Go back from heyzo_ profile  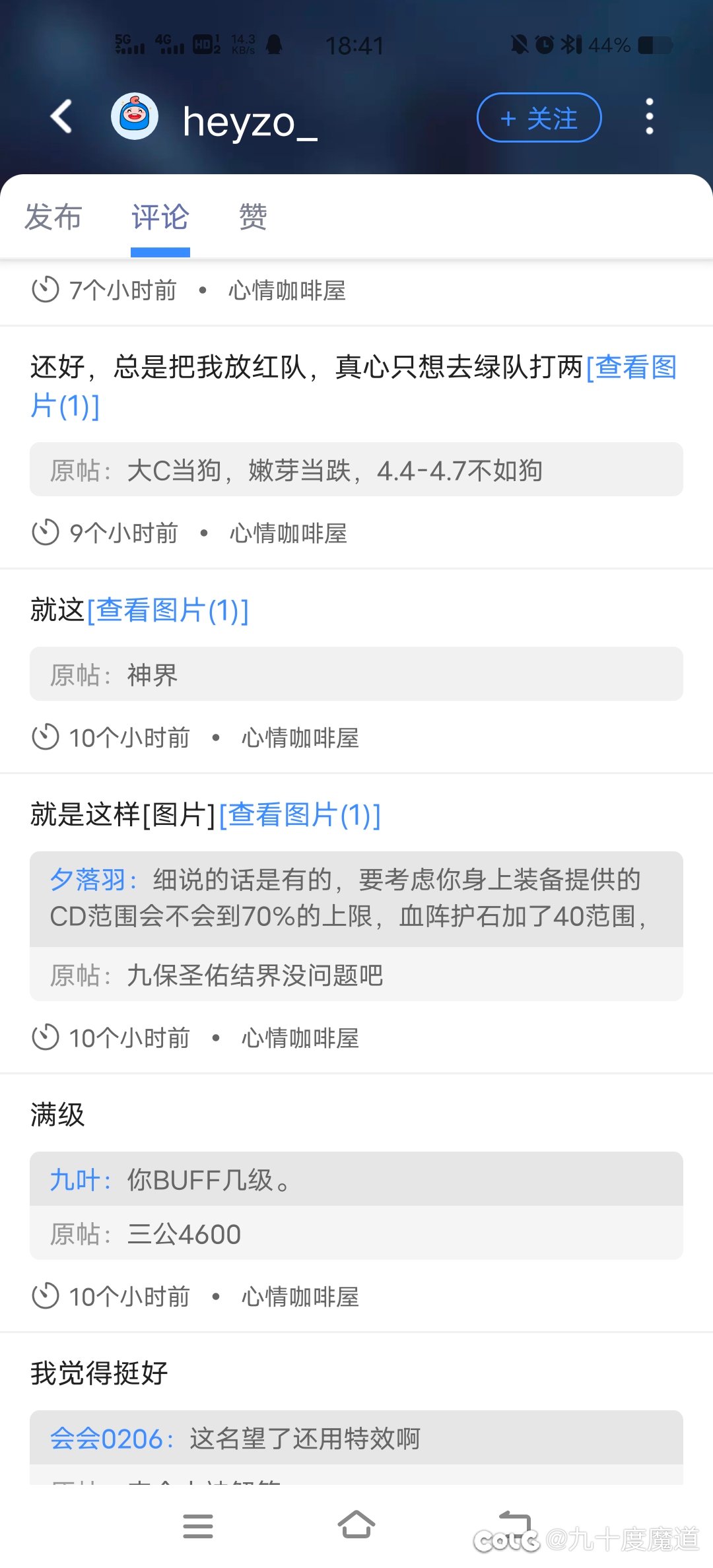tap(61, 117)
